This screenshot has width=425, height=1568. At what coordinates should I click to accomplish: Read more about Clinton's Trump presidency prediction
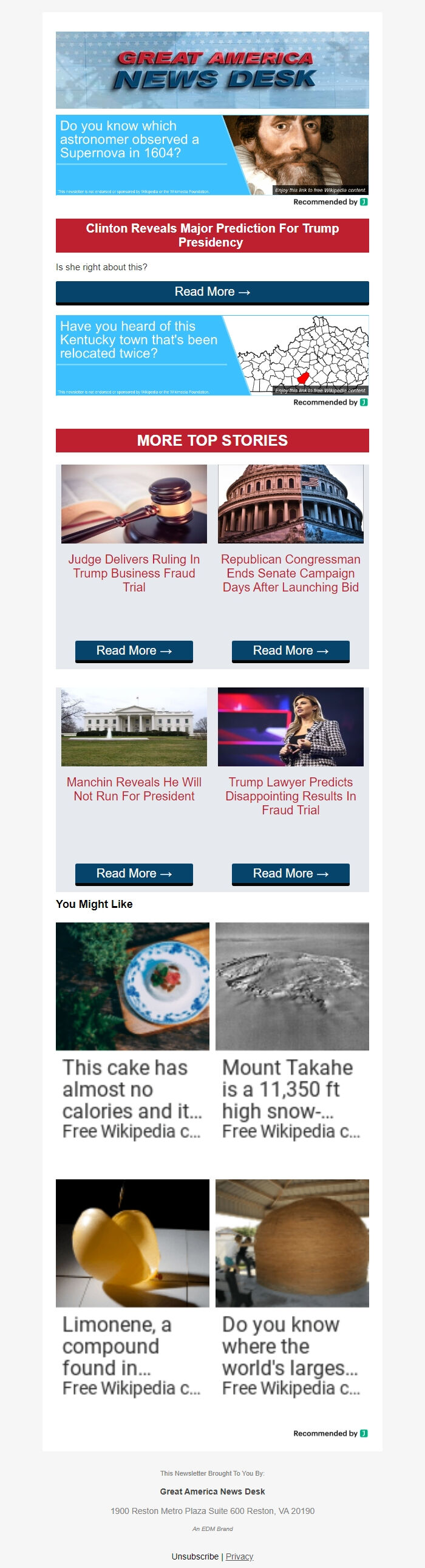(212, 292)
